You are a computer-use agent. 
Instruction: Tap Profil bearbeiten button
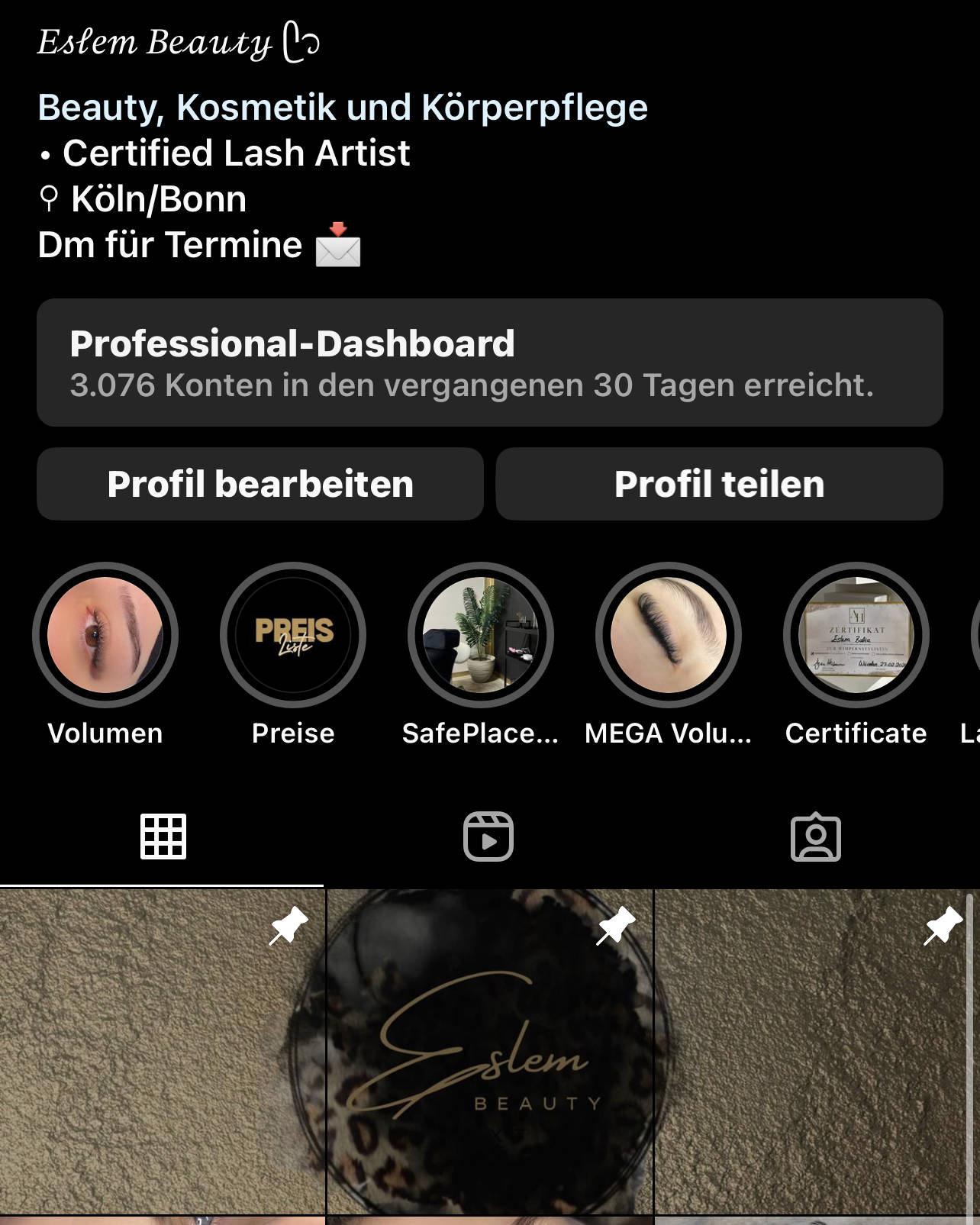[260, 484]
